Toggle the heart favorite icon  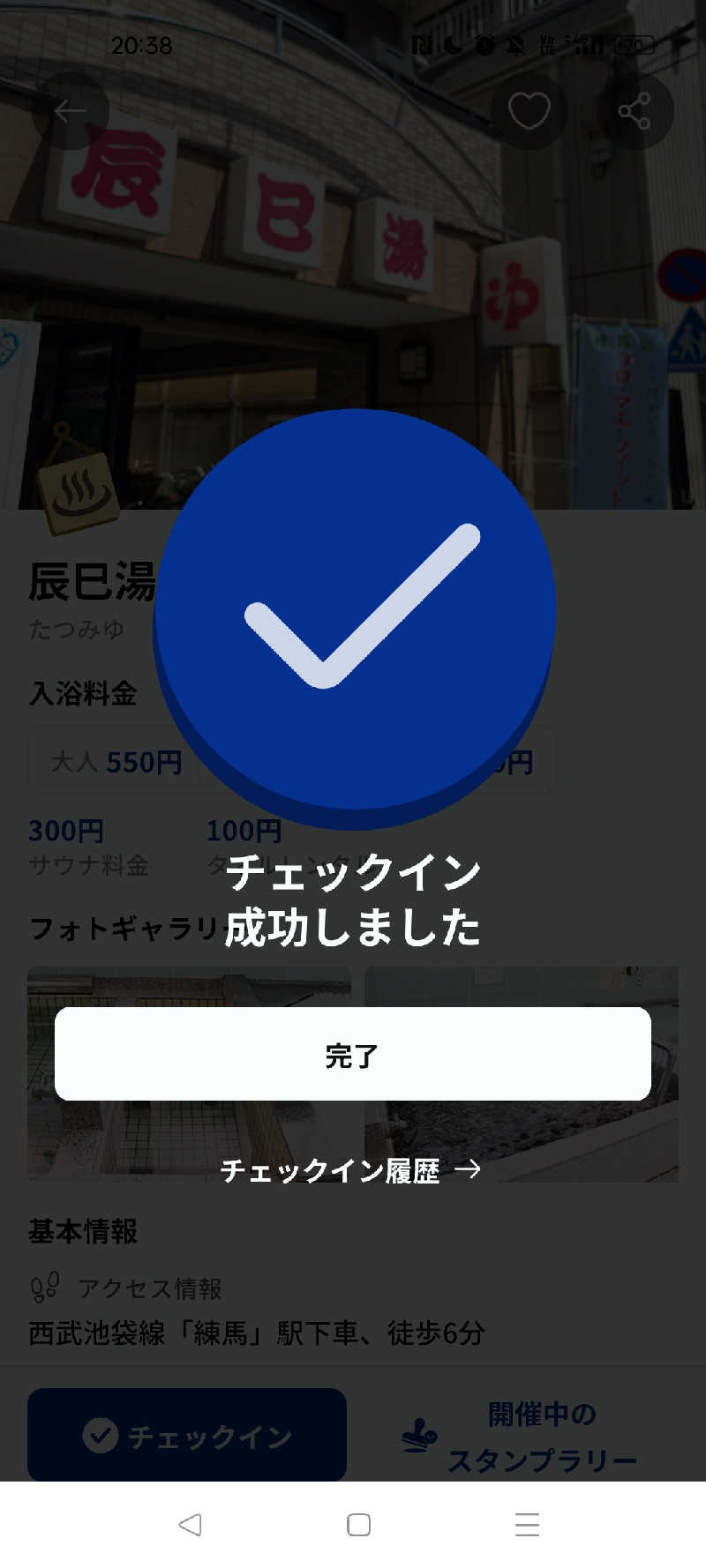point(528,109)
